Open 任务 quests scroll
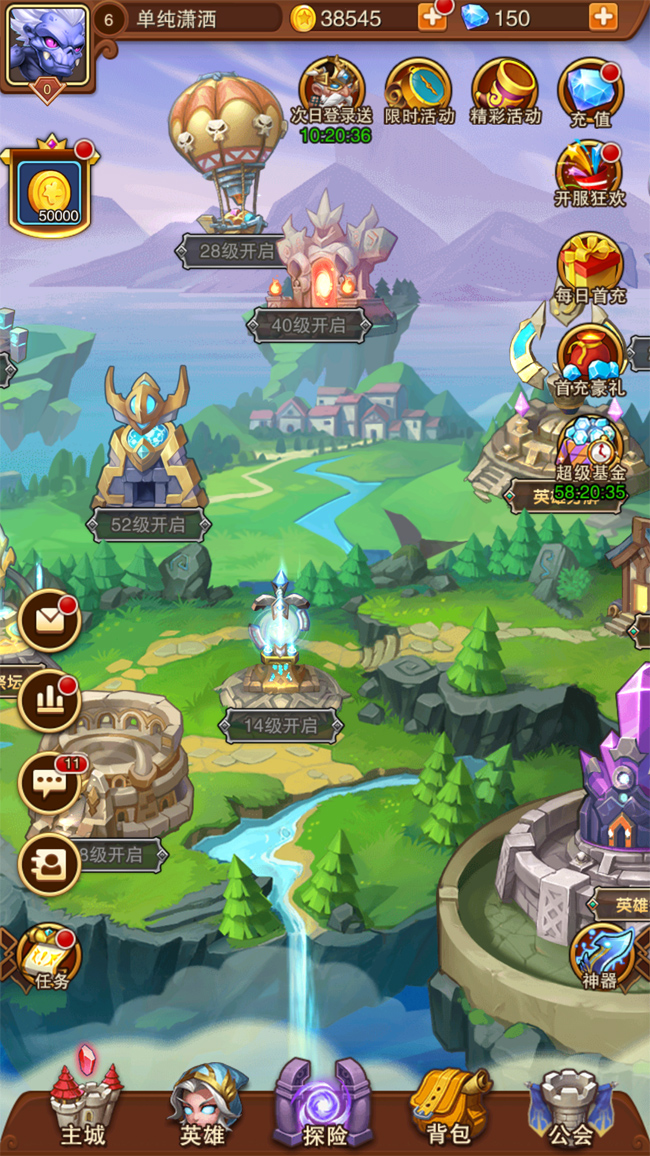Screen dimensions: 650x1156 click(49, 957)
